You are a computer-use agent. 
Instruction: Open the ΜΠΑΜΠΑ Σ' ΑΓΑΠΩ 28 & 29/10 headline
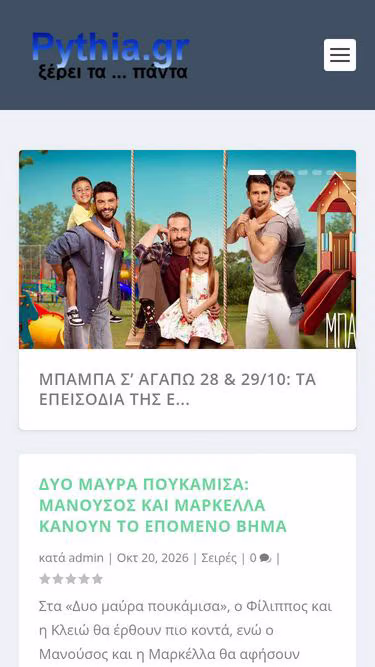(177, 389)
